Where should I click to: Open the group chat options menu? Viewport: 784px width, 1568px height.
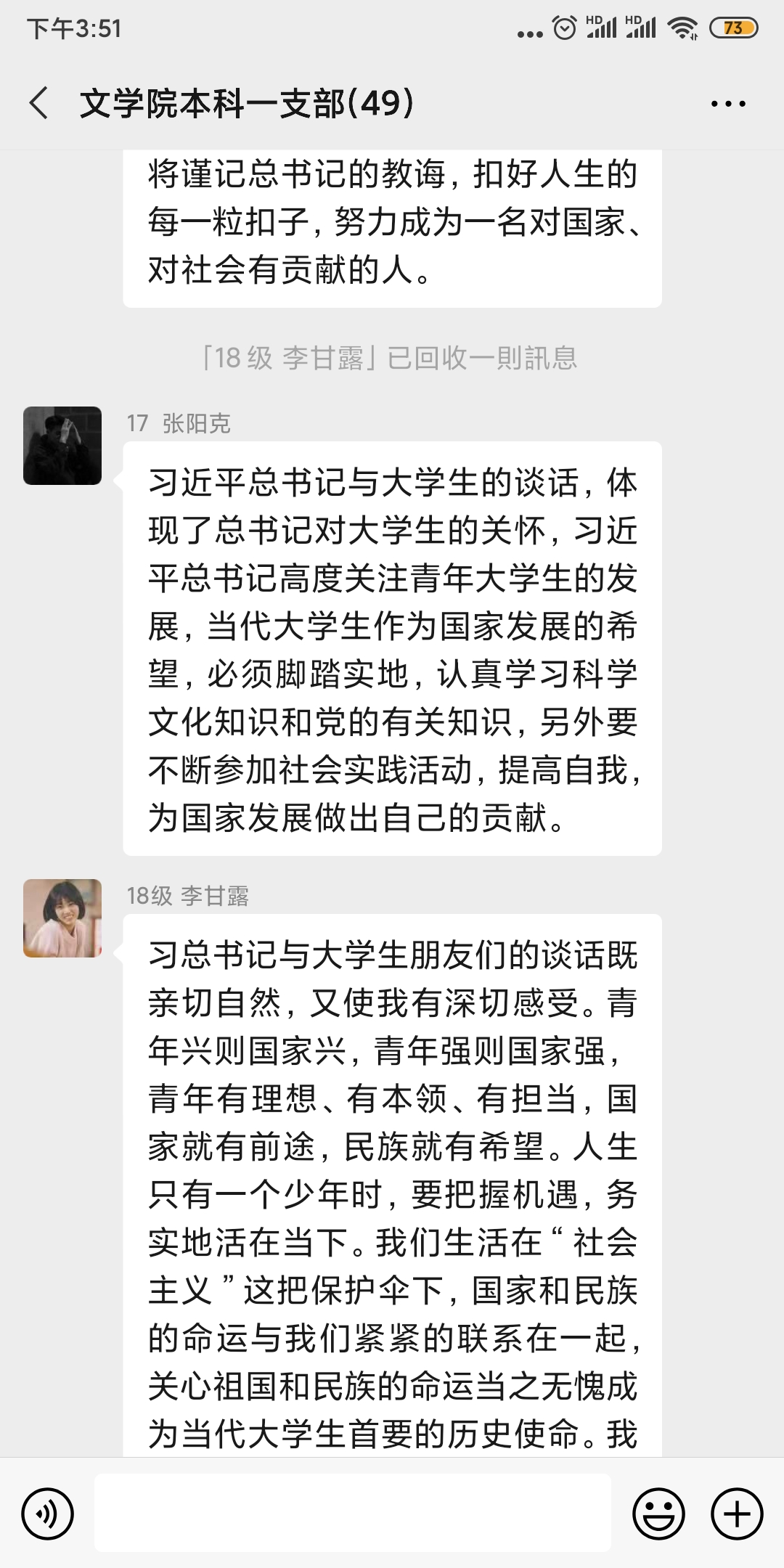[727, 104]
